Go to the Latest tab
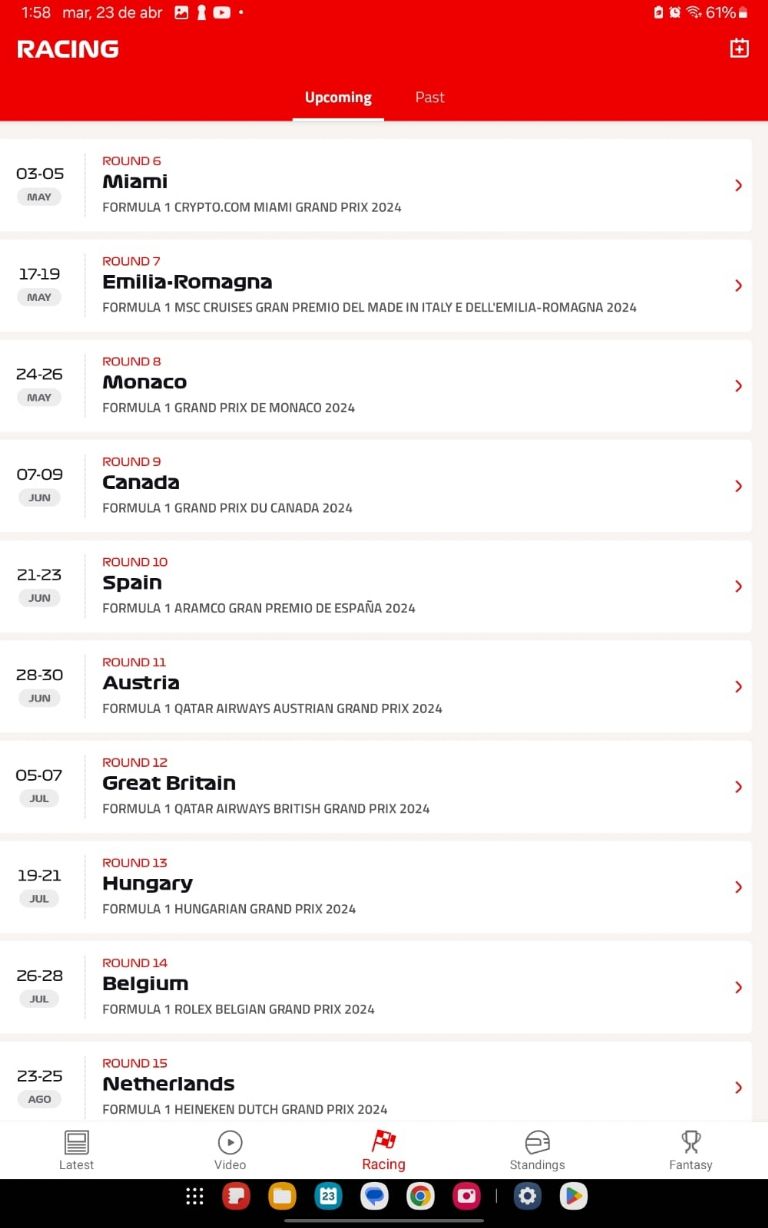 [x=76, y=1150]
